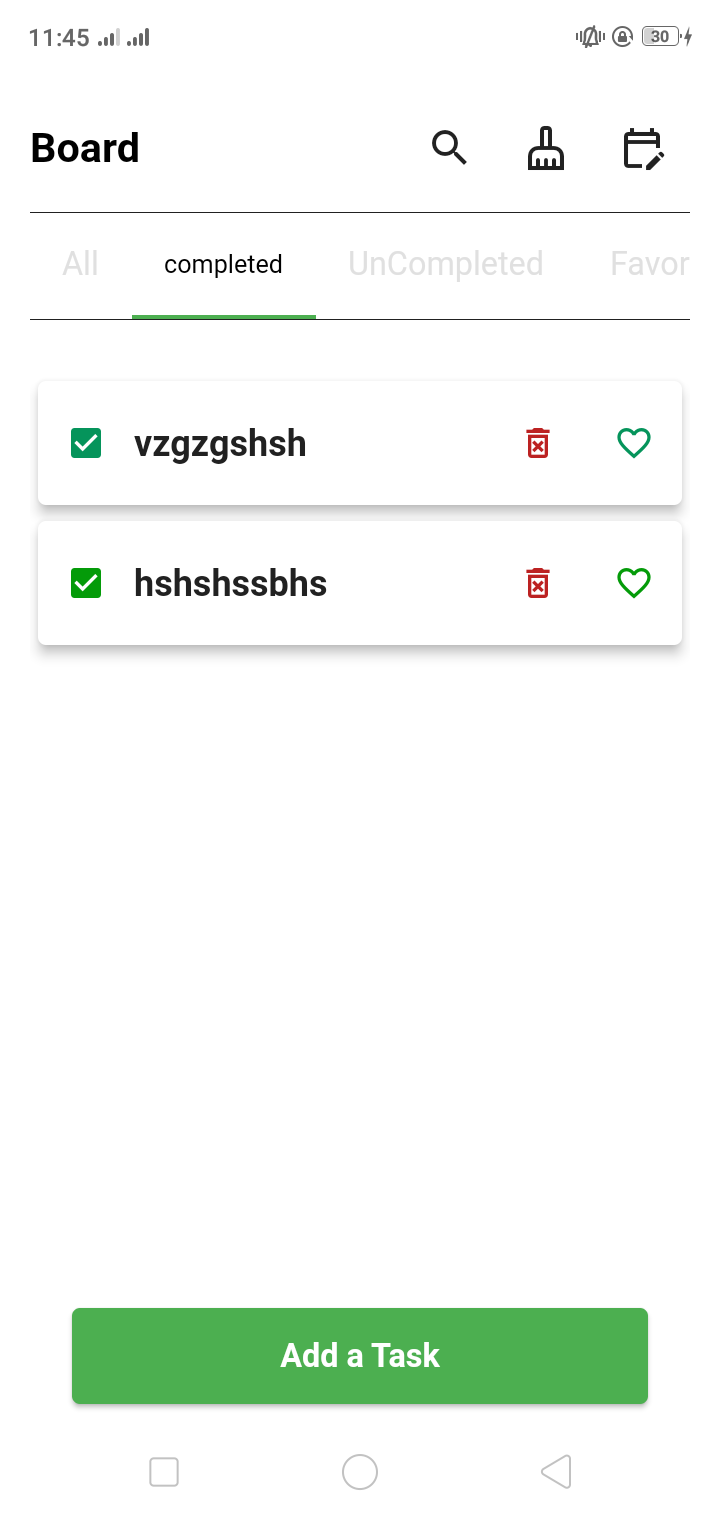The width and height of the screenshot is (720, 1520).
Task: Mark hshshssbhs as favorite
Action: click(x=634, y=583)
